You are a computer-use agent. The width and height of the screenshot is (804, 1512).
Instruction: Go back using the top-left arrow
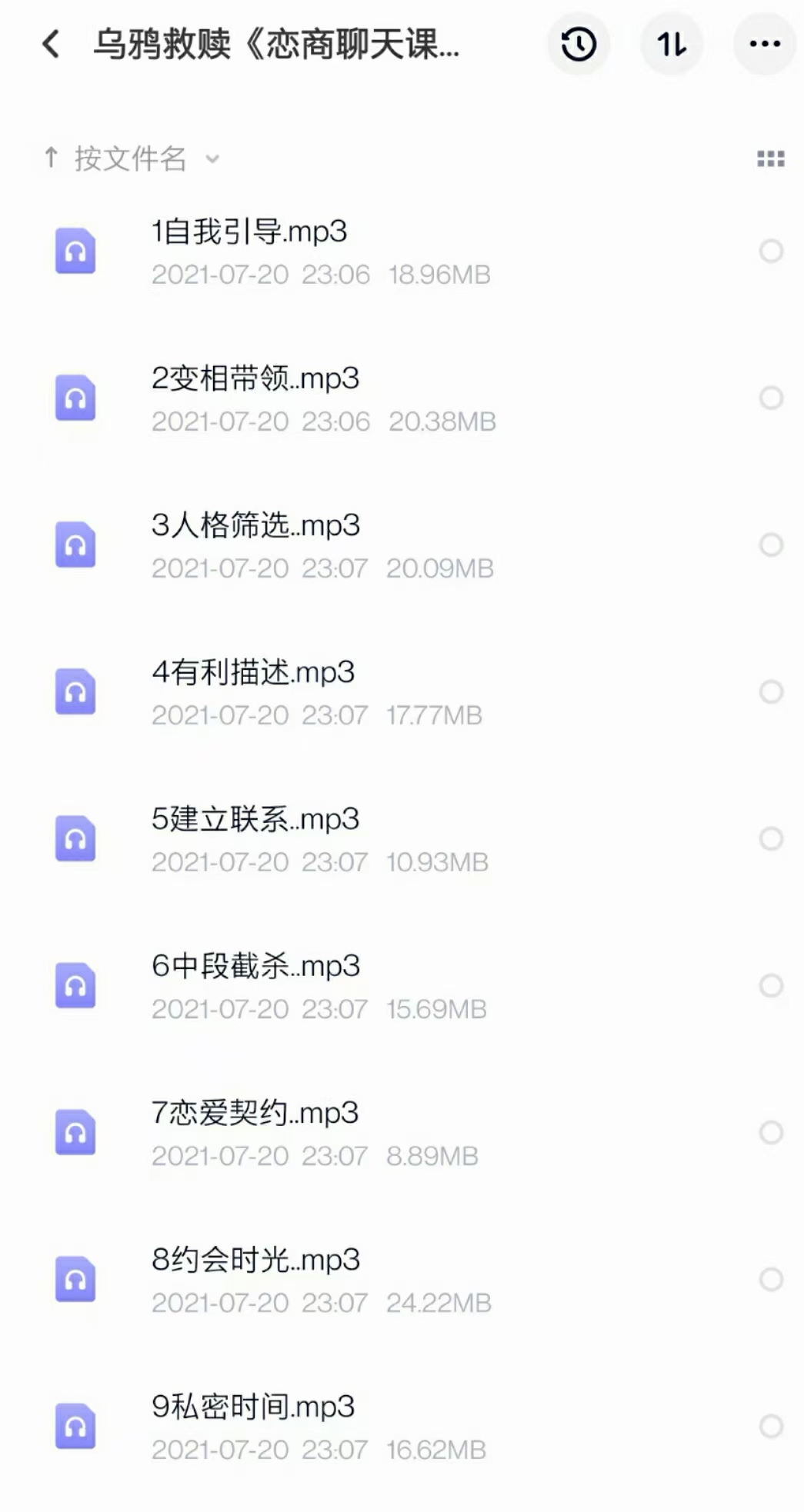pyautogui.click(x=51, y=44)
